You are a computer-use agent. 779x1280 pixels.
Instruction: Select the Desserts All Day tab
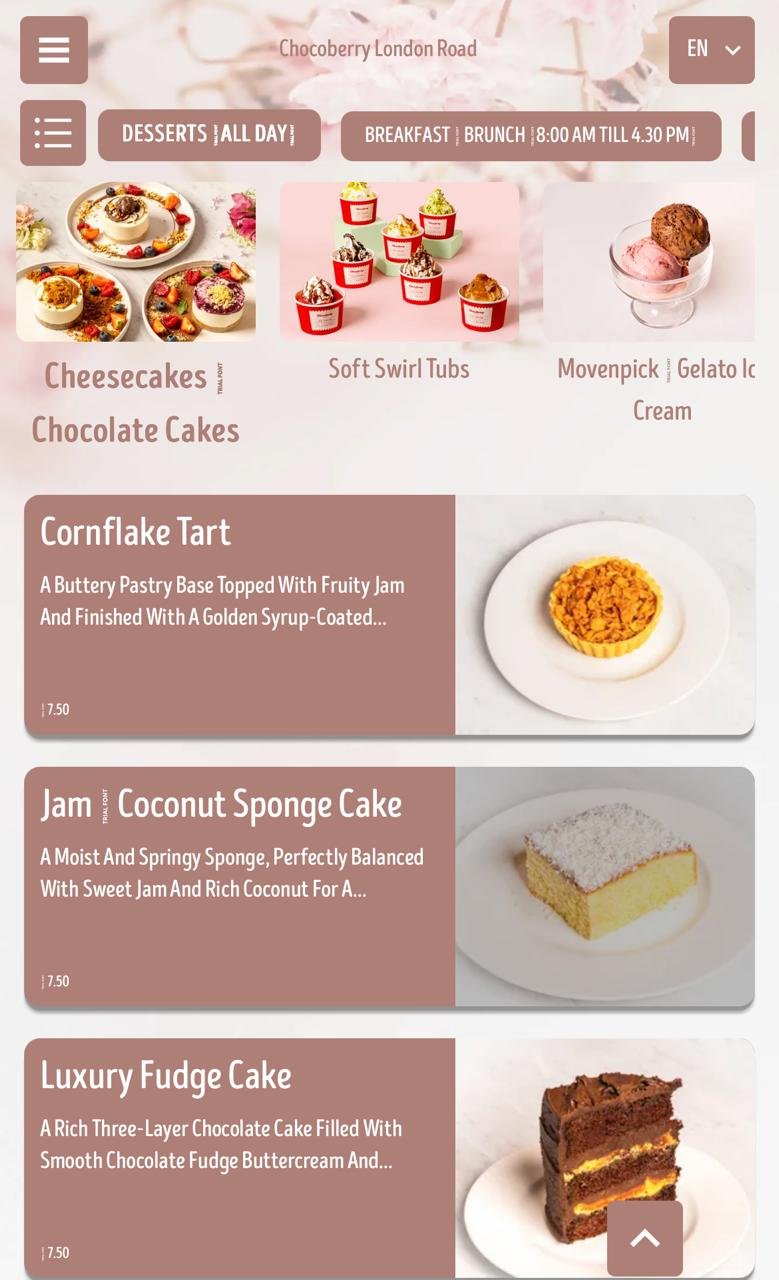coord(209,135)
